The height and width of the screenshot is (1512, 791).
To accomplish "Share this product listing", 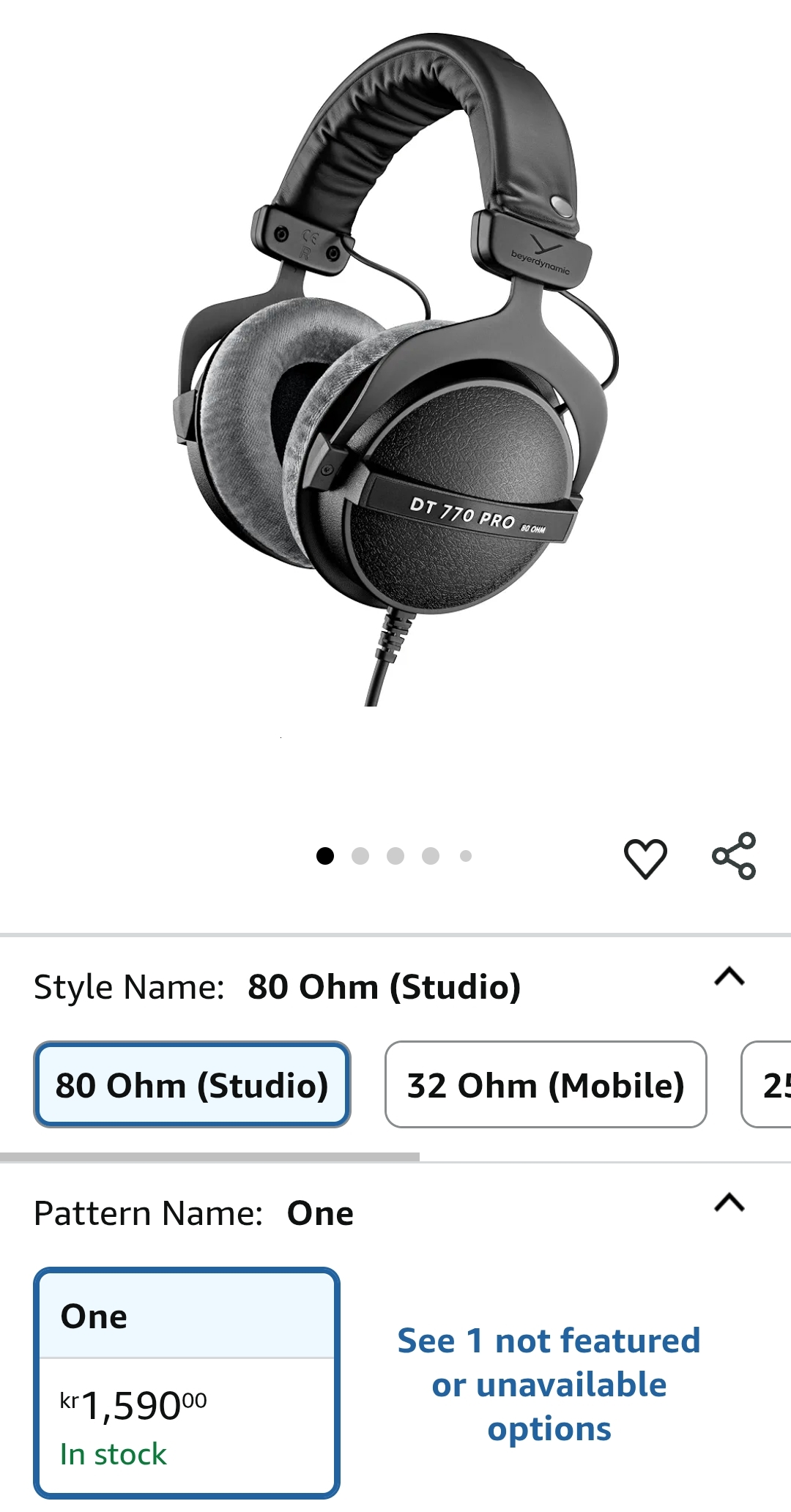I will tap(734, 855).
